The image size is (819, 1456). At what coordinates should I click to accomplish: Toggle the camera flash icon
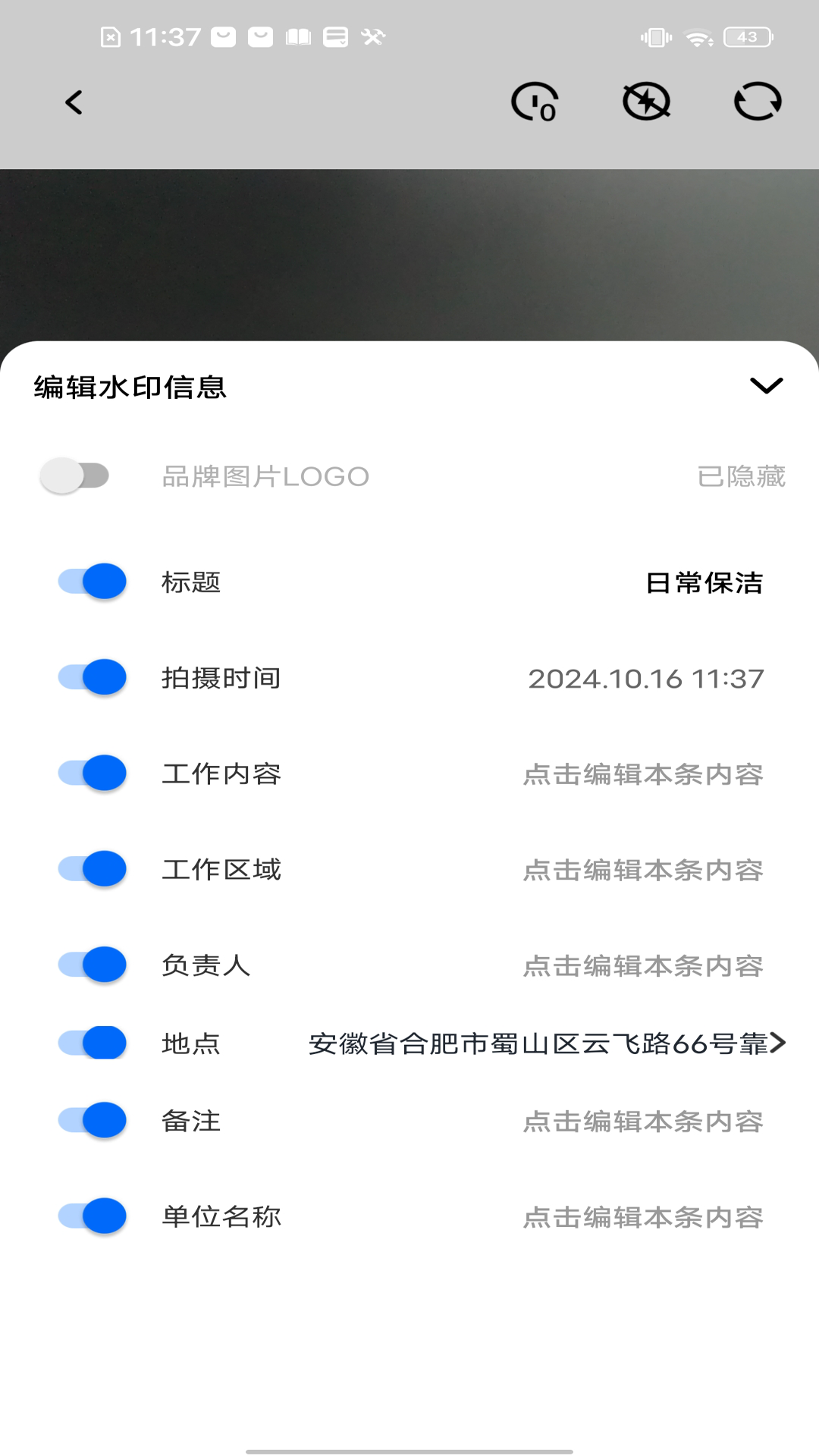tap(646, 102)
